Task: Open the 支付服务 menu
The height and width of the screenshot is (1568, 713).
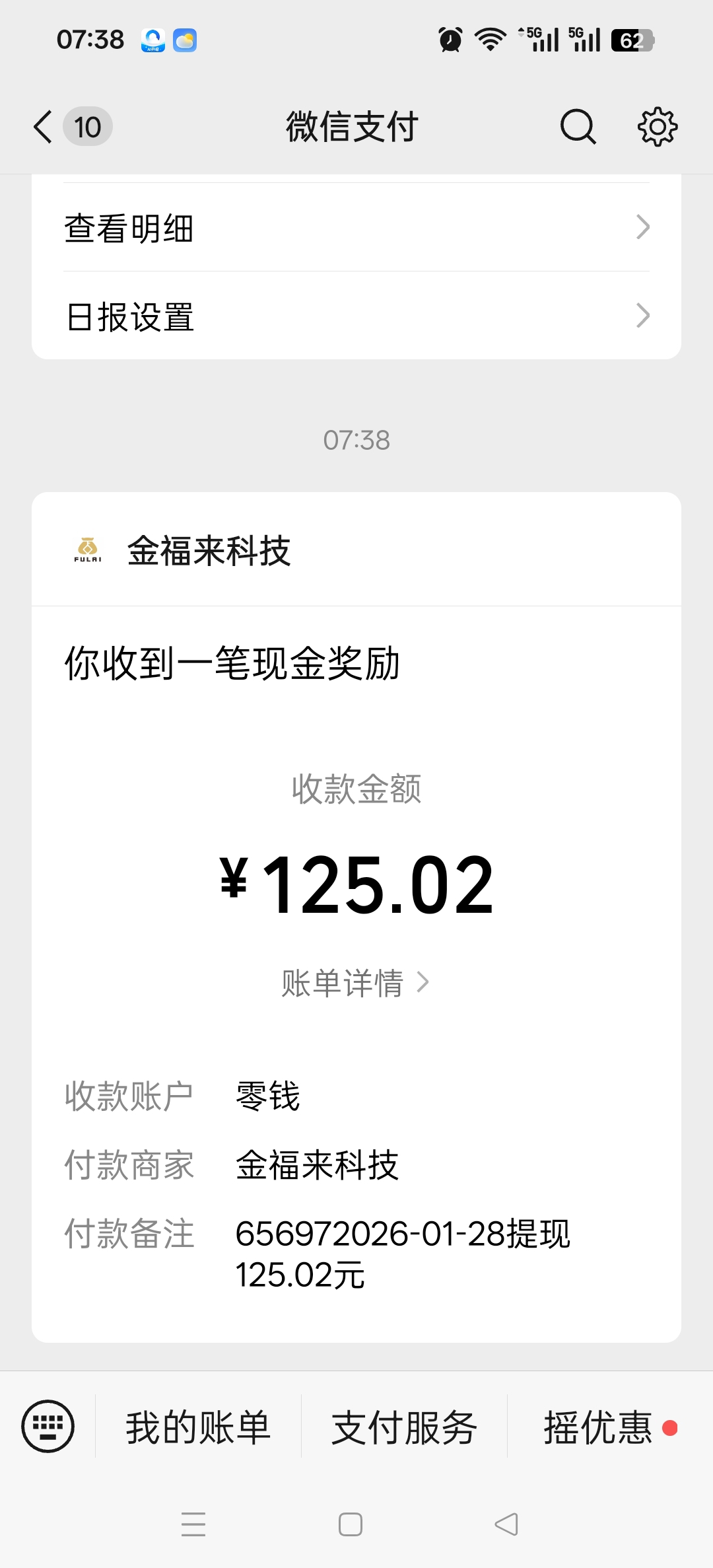Action: coord(404,1427)
